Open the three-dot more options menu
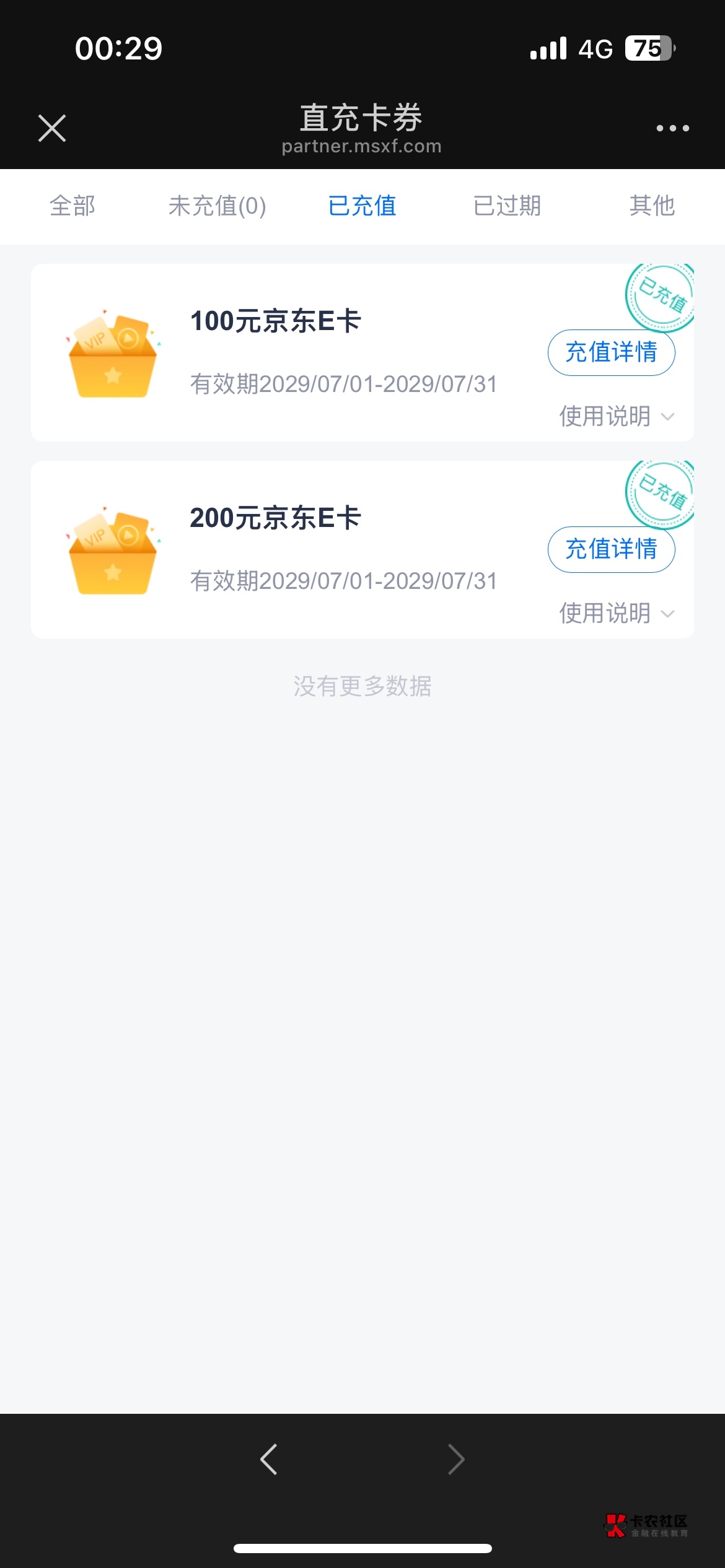This screenshot has height=1568, width=725. (x=672, y=128)
